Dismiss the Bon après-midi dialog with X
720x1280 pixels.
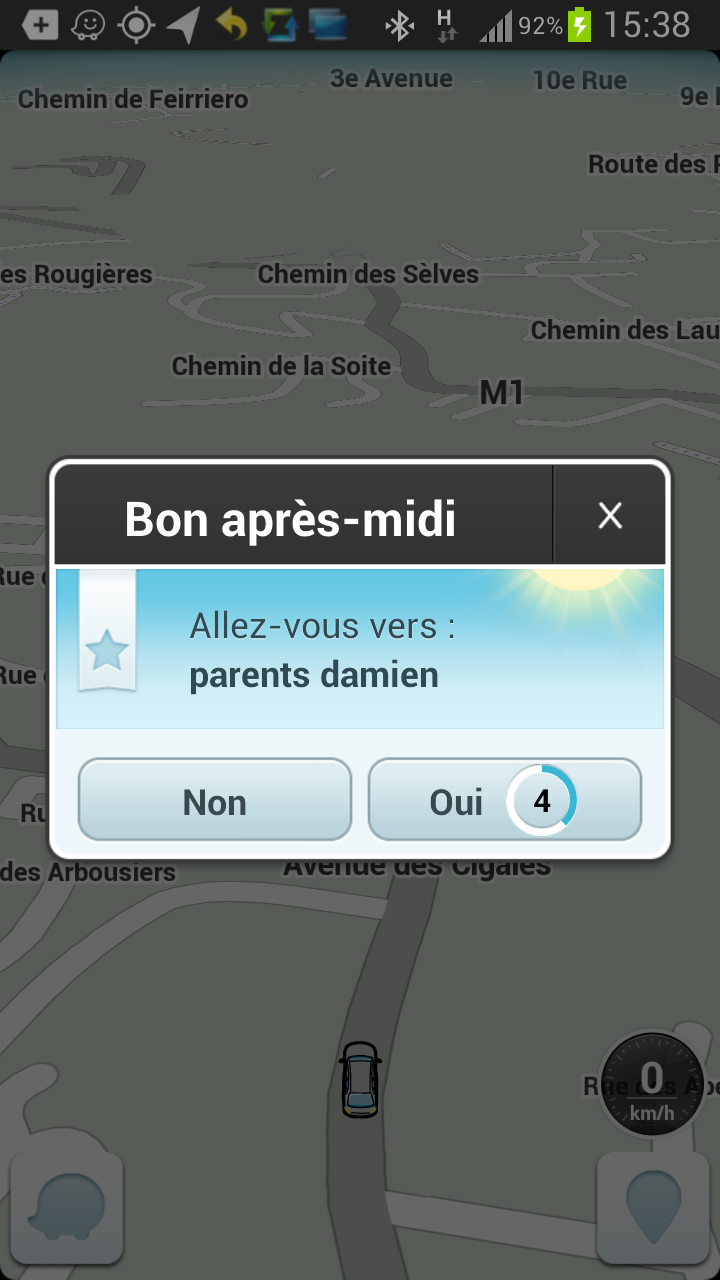(x=611, y=514)
